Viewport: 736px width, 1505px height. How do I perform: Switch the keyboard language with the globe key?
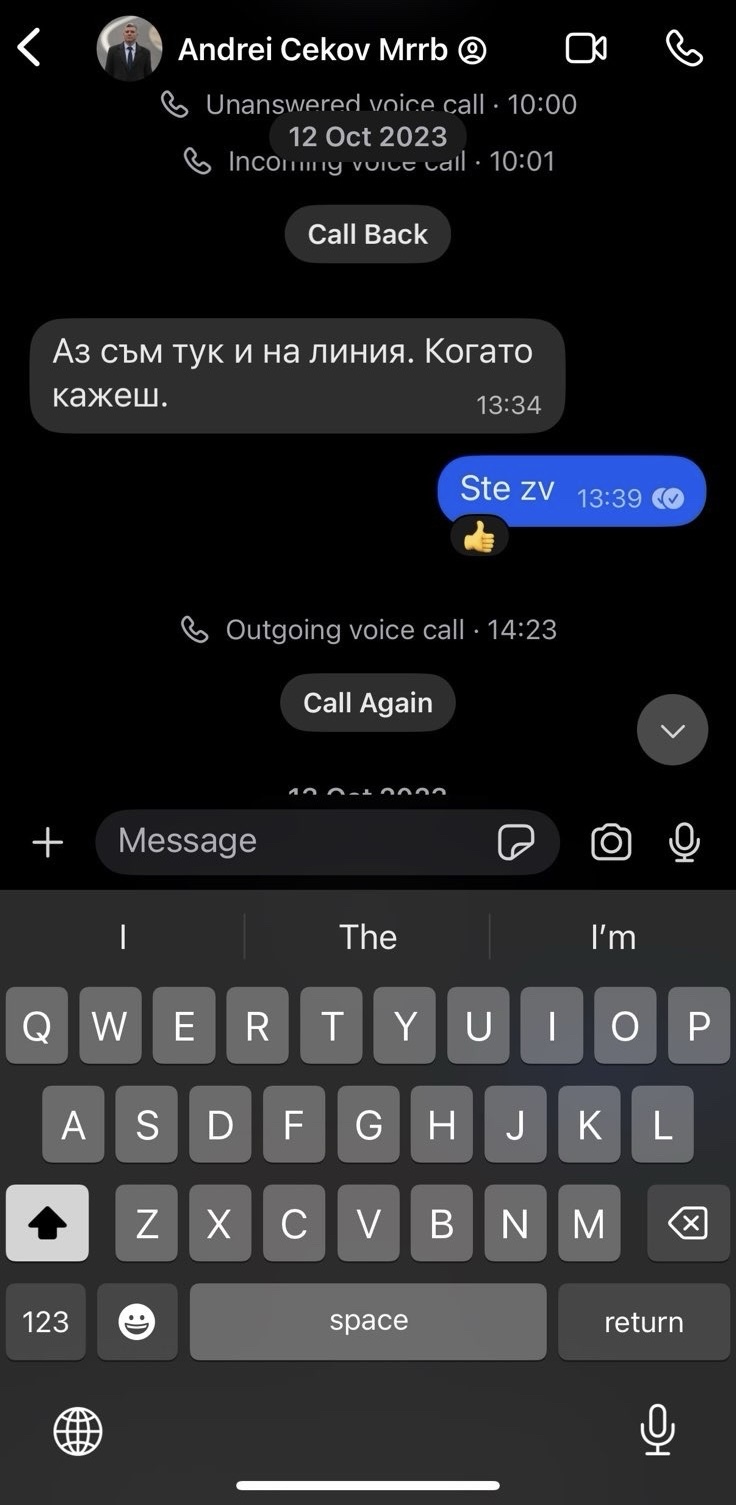pyautogui.click(x=77, y=1430)
